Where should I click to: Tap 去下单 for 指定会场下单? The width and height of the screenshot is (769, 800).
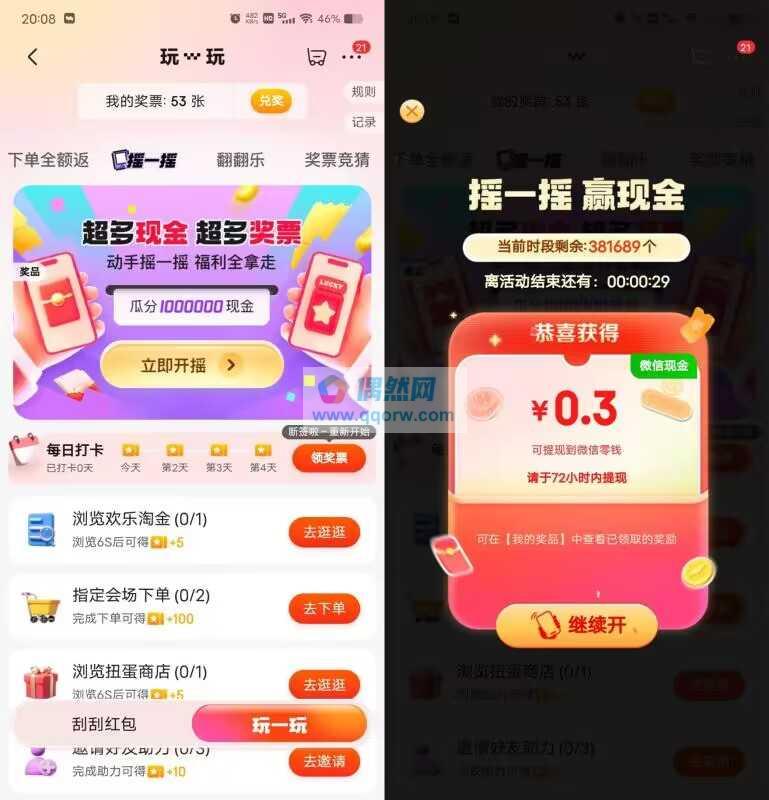tap(324, 608)
